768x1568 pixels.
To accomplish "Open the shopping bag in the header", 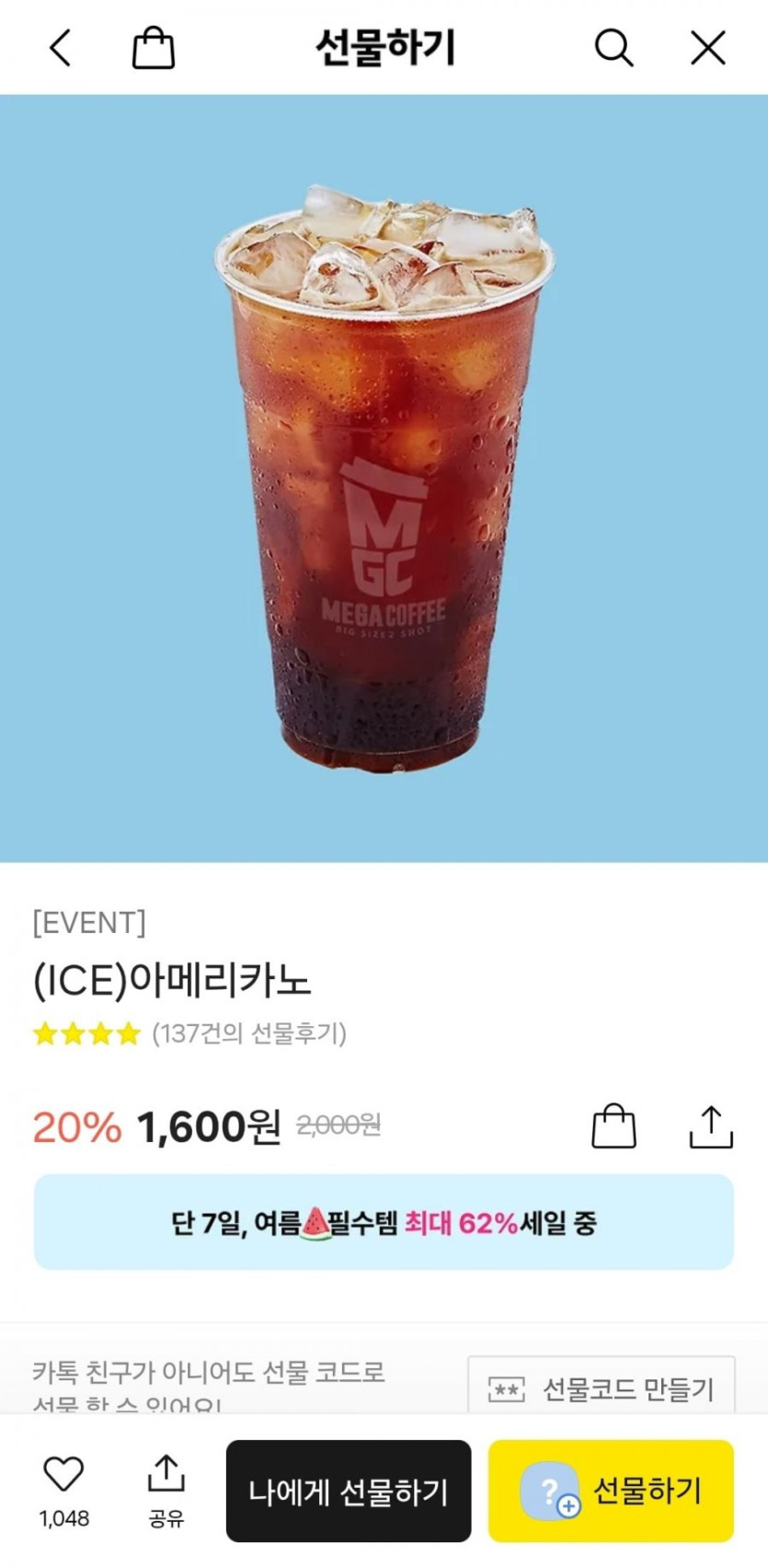I will (x=154, y=48).
